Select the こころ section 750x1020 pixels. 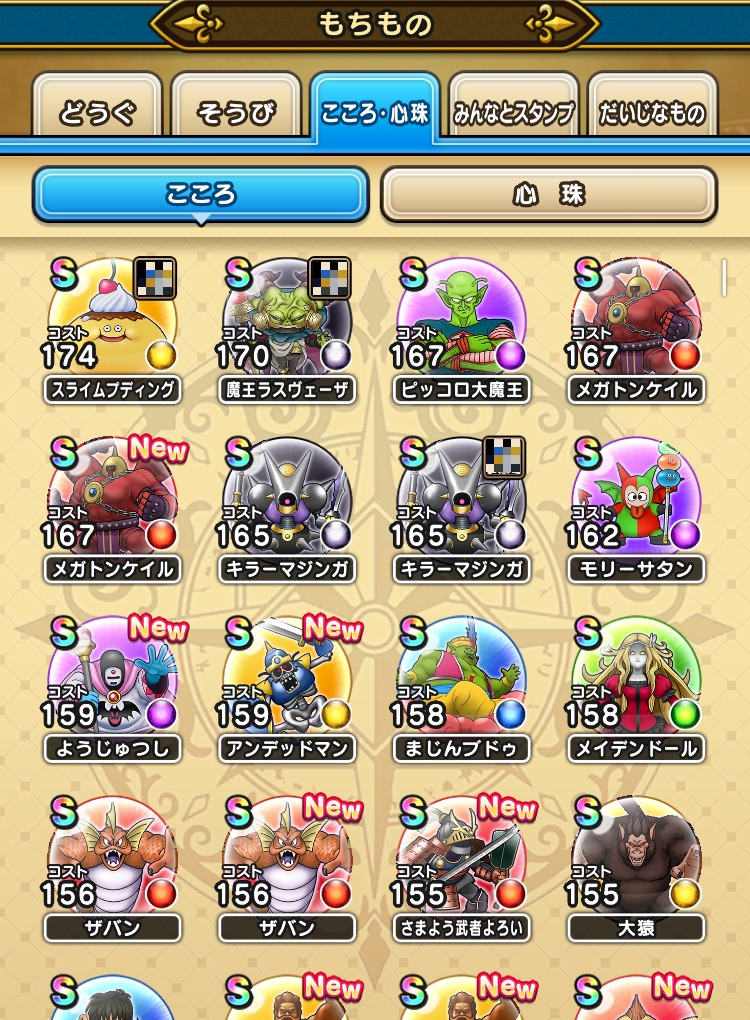pyautogui.click(x=201, y=193)
